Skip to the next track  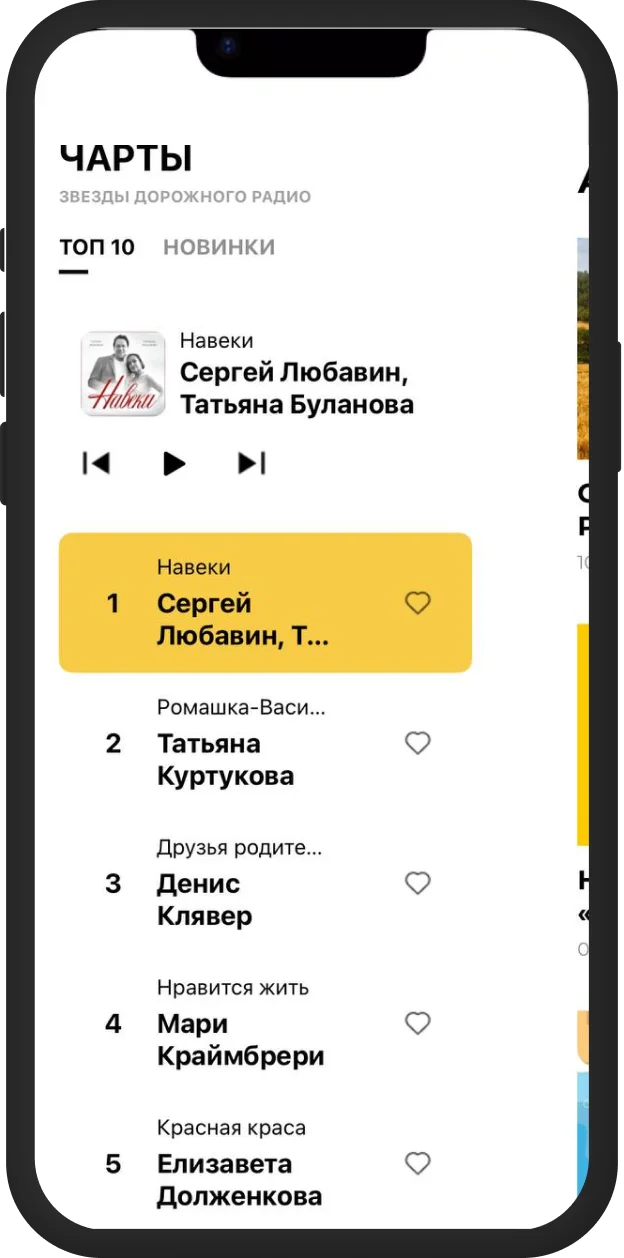coord(251,463)
